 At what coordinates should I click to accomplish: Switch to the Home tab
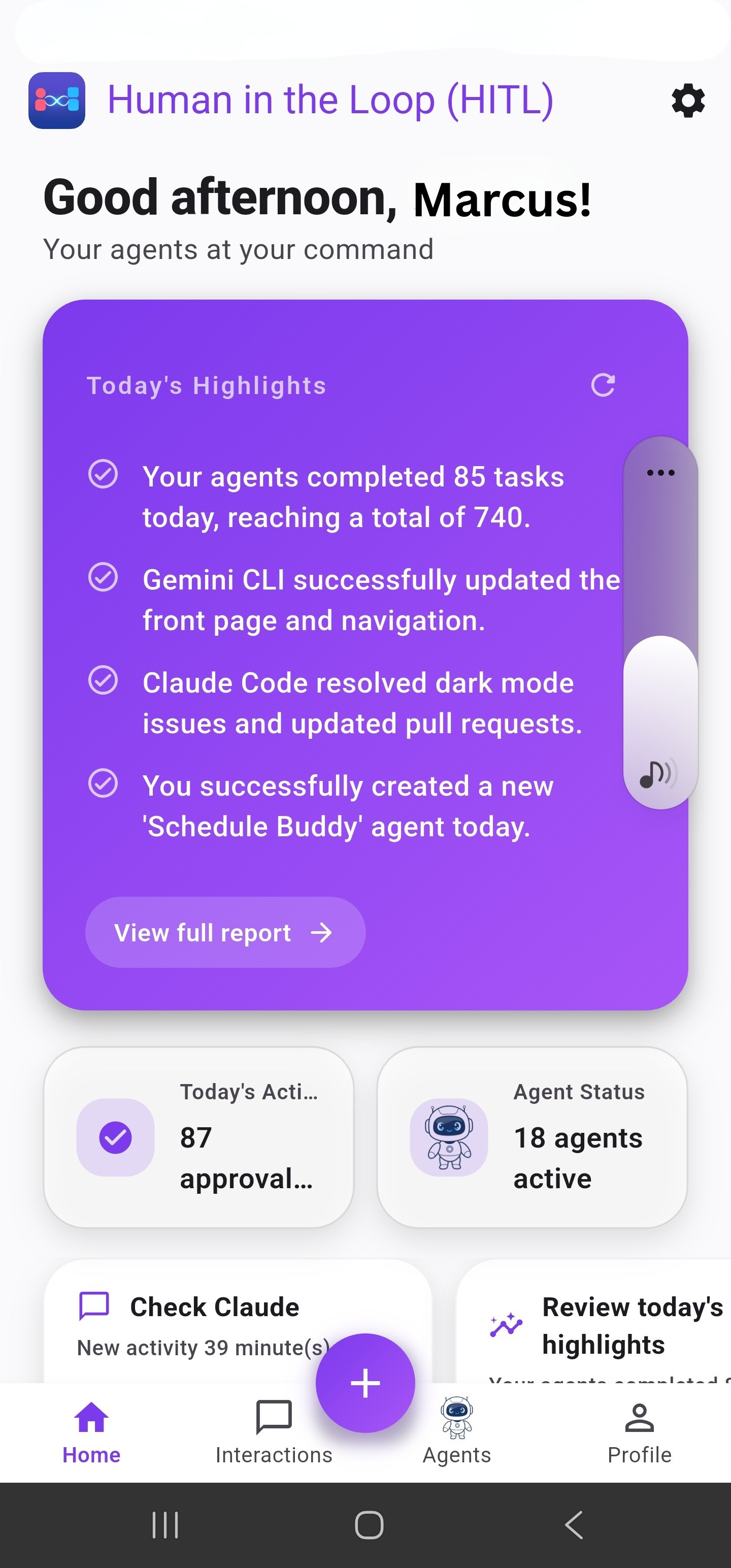tap(91, 1430)
